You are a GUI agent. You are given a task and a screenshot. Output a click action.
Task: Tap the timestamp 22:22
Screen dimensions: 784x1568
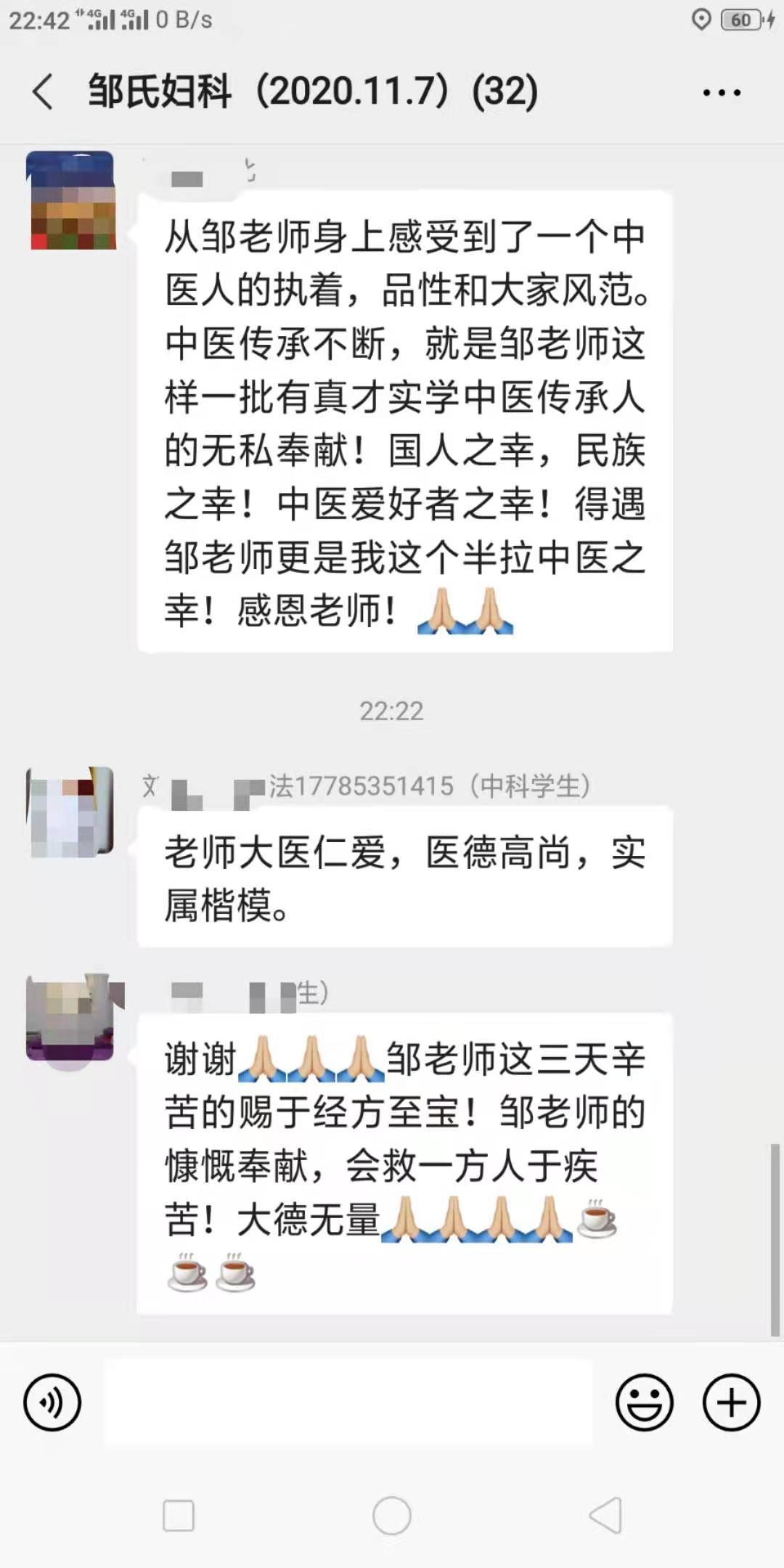click(392, 711)
